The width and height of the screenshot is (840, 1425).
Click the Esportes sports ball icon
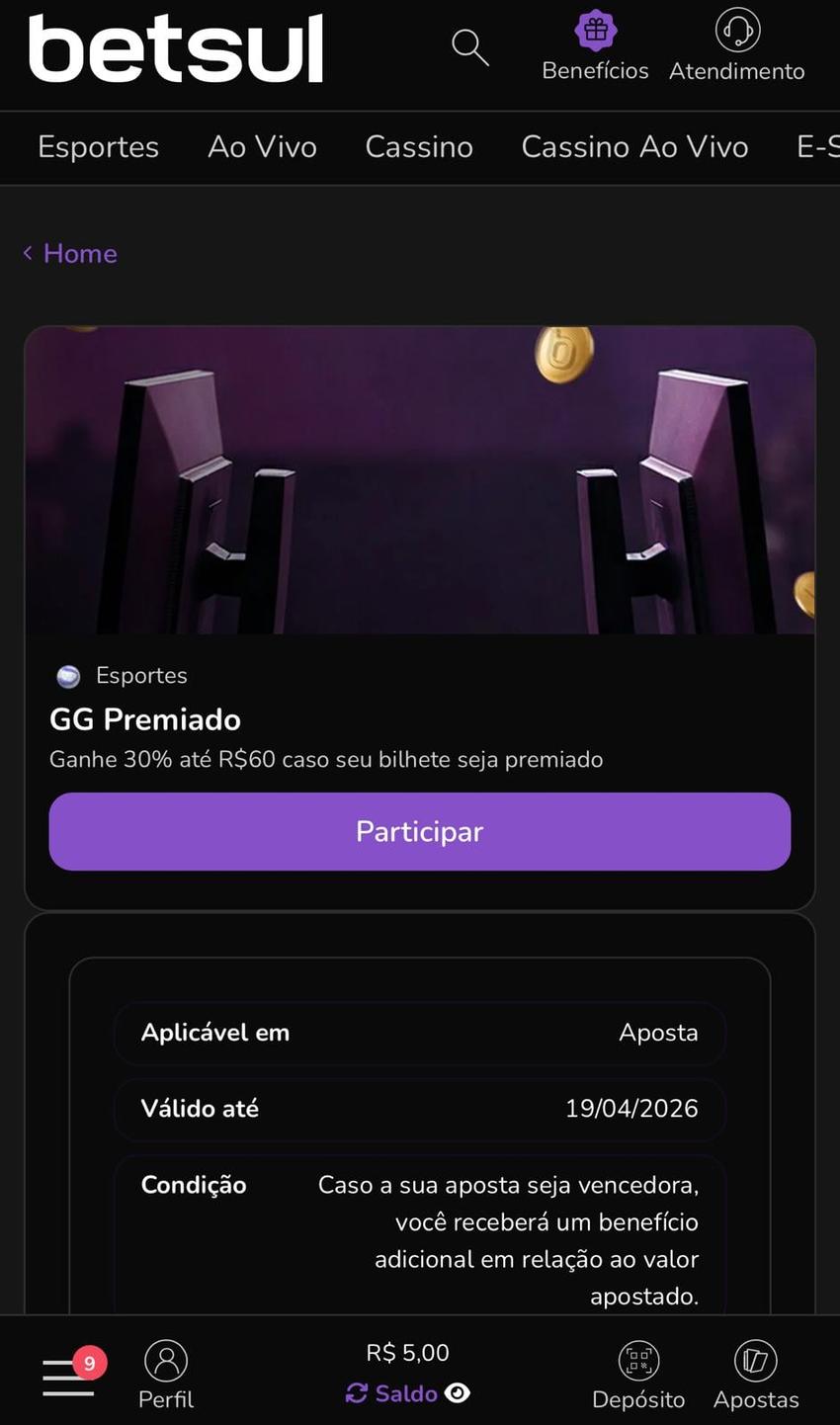tap(67, 675)
